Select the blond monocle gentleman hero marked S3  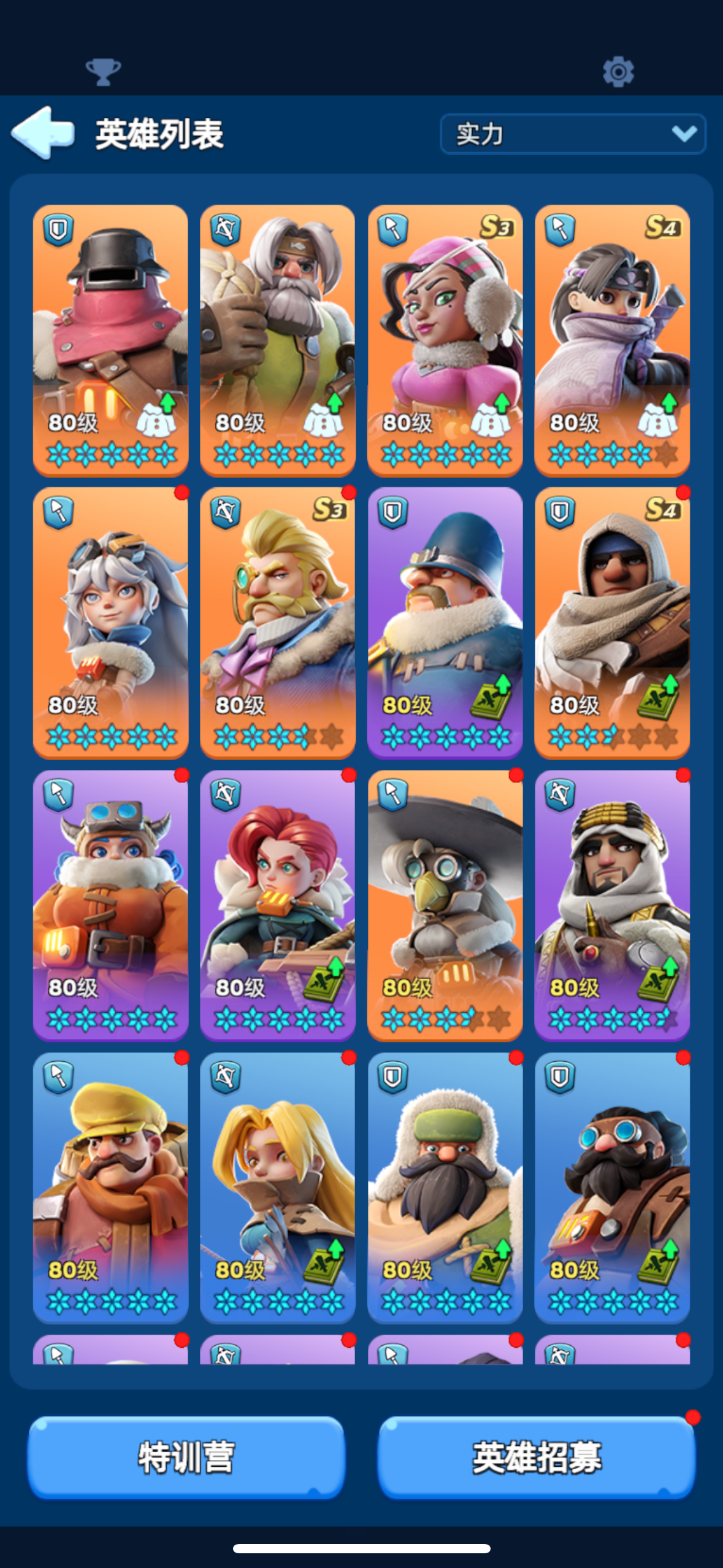(x=278, y=623)
